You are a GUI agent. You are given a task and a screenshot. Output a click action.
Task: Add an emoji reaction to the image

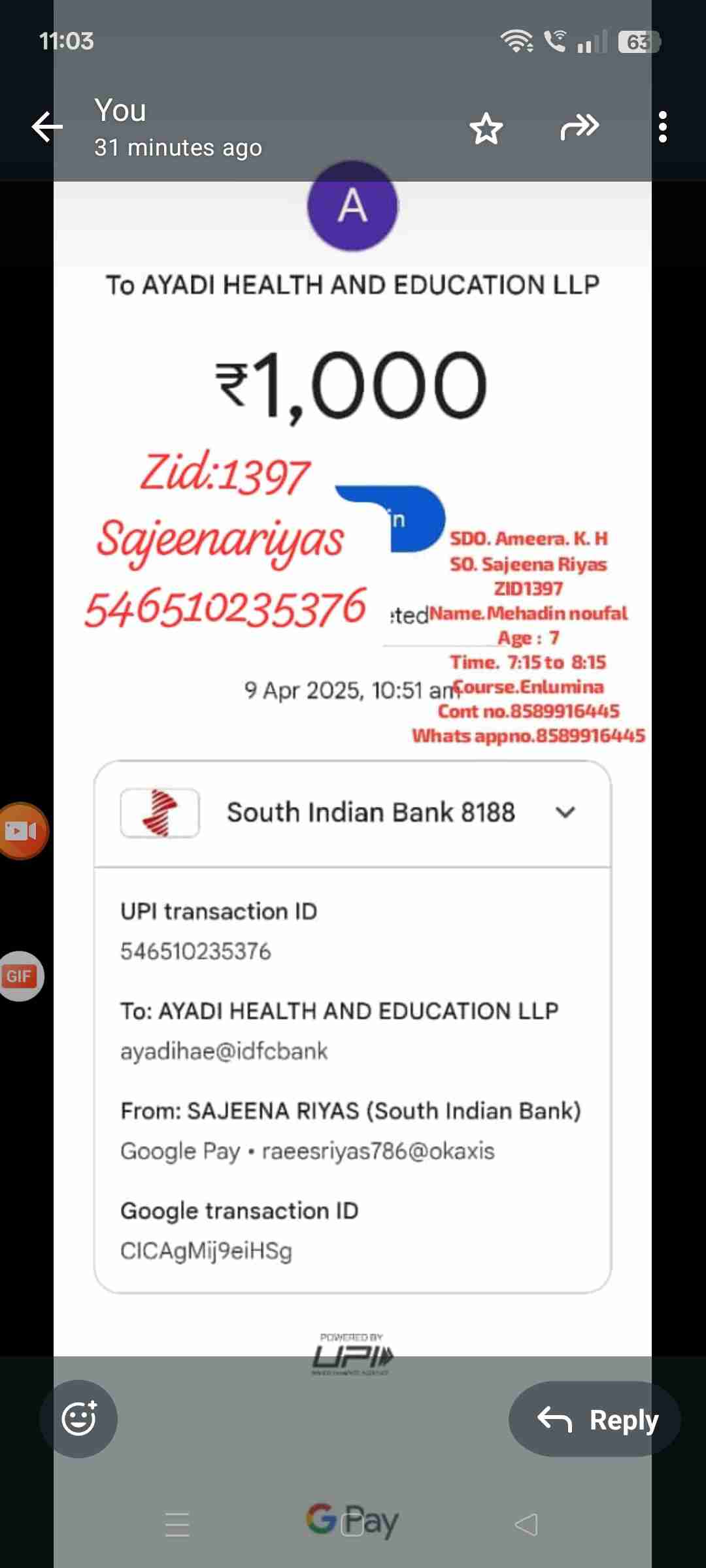(78, 1419)
